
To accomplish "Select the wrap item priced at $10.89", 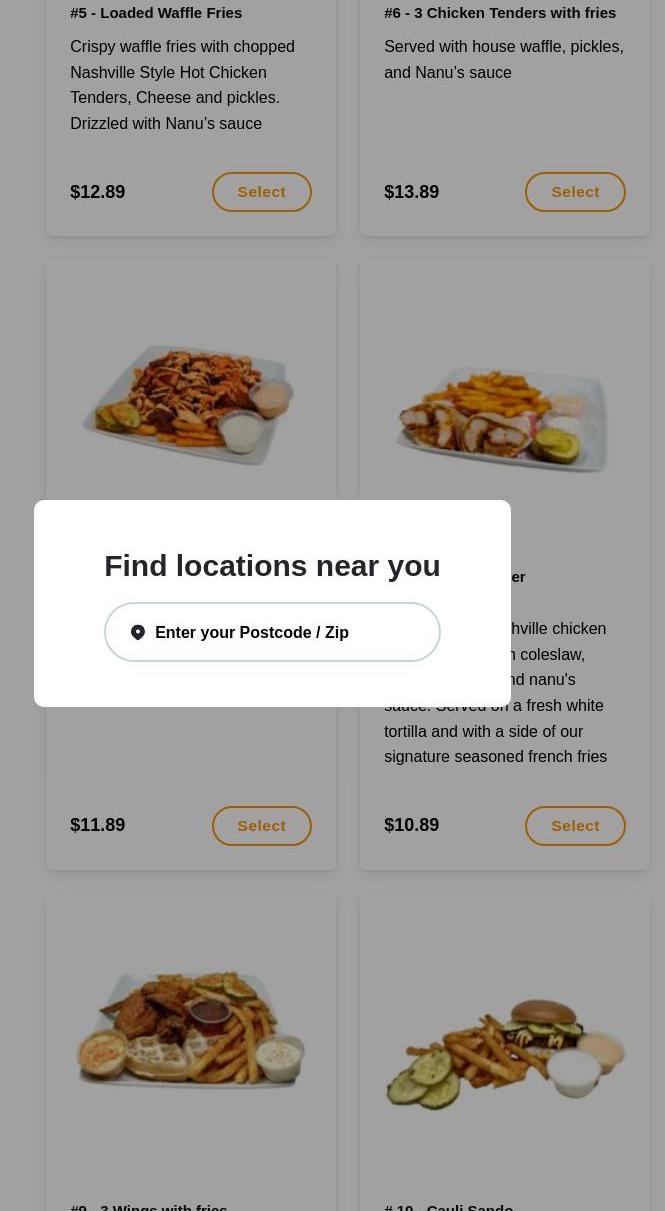I will click(575, 826).
